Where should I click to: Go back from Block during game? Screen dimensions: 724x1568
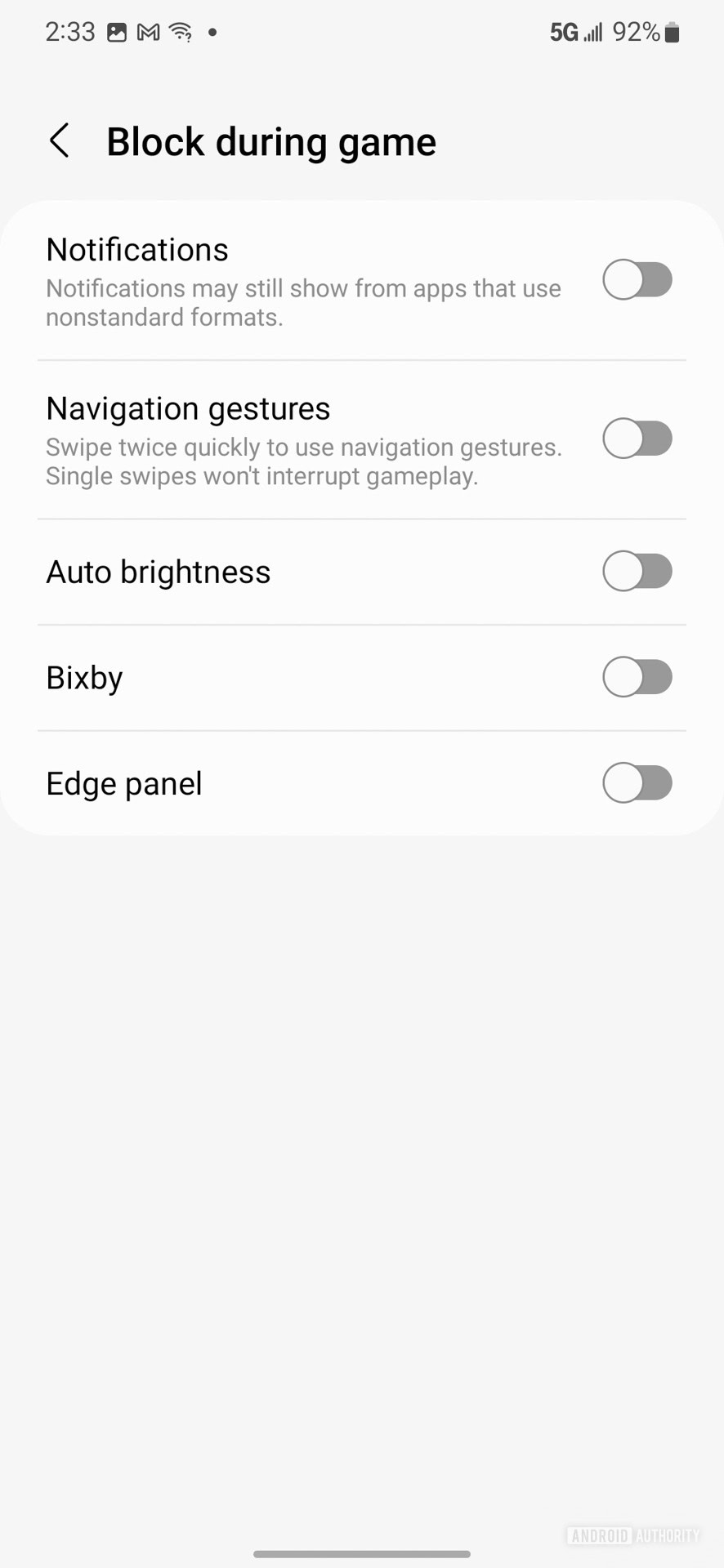coord(60,141)
